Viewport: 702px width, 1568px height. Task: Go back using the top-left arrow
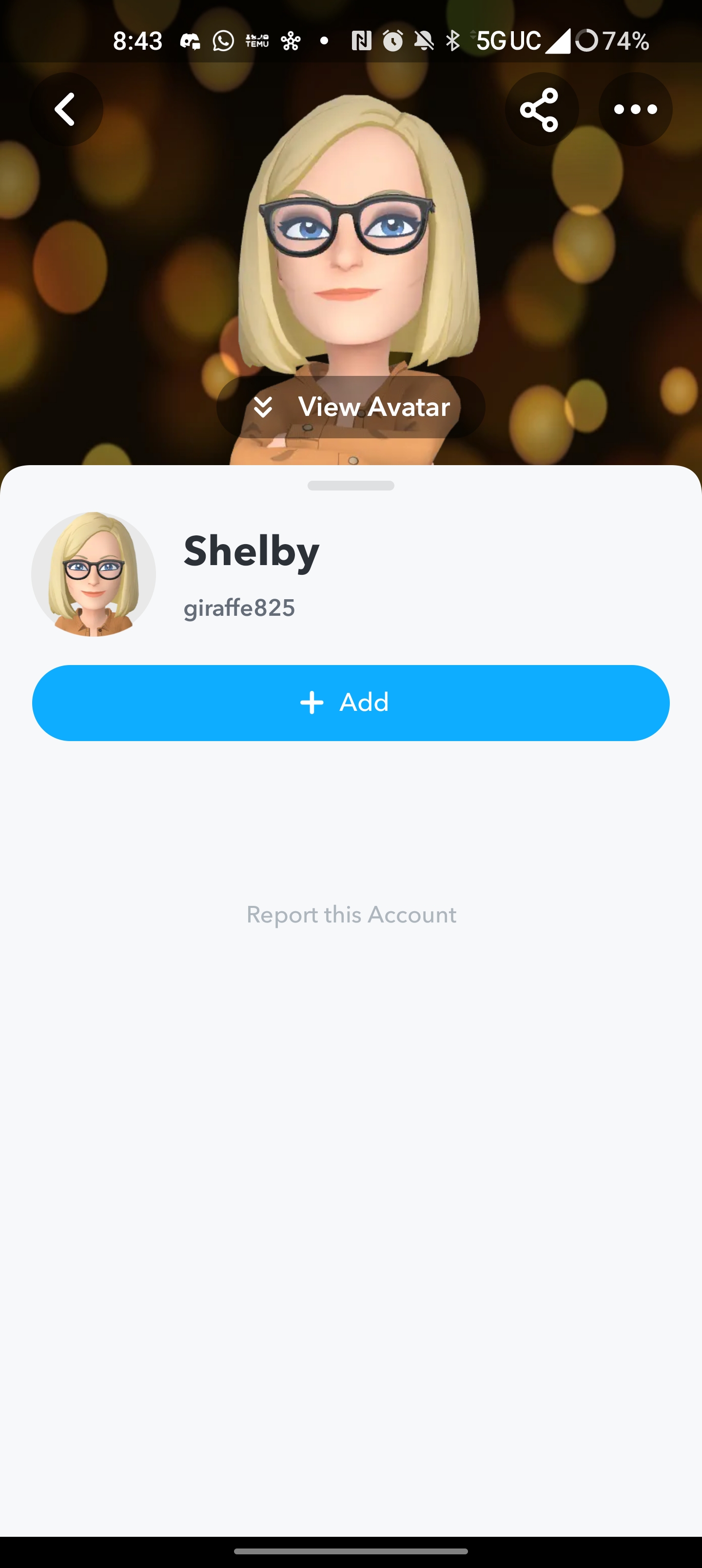point(66,110)
